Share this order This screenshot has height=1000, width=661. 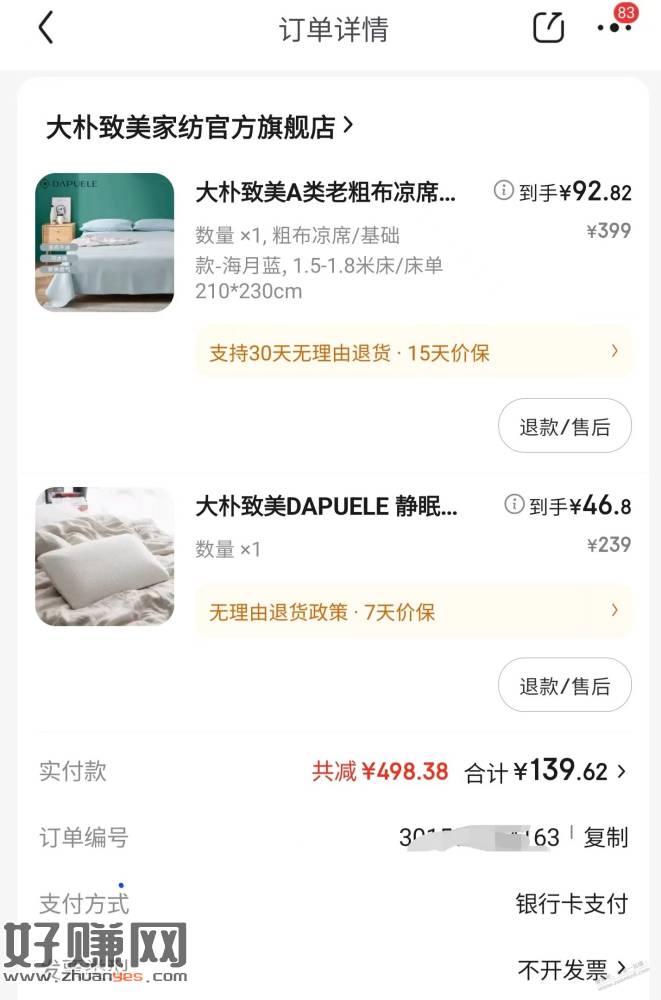click(548, 28)
